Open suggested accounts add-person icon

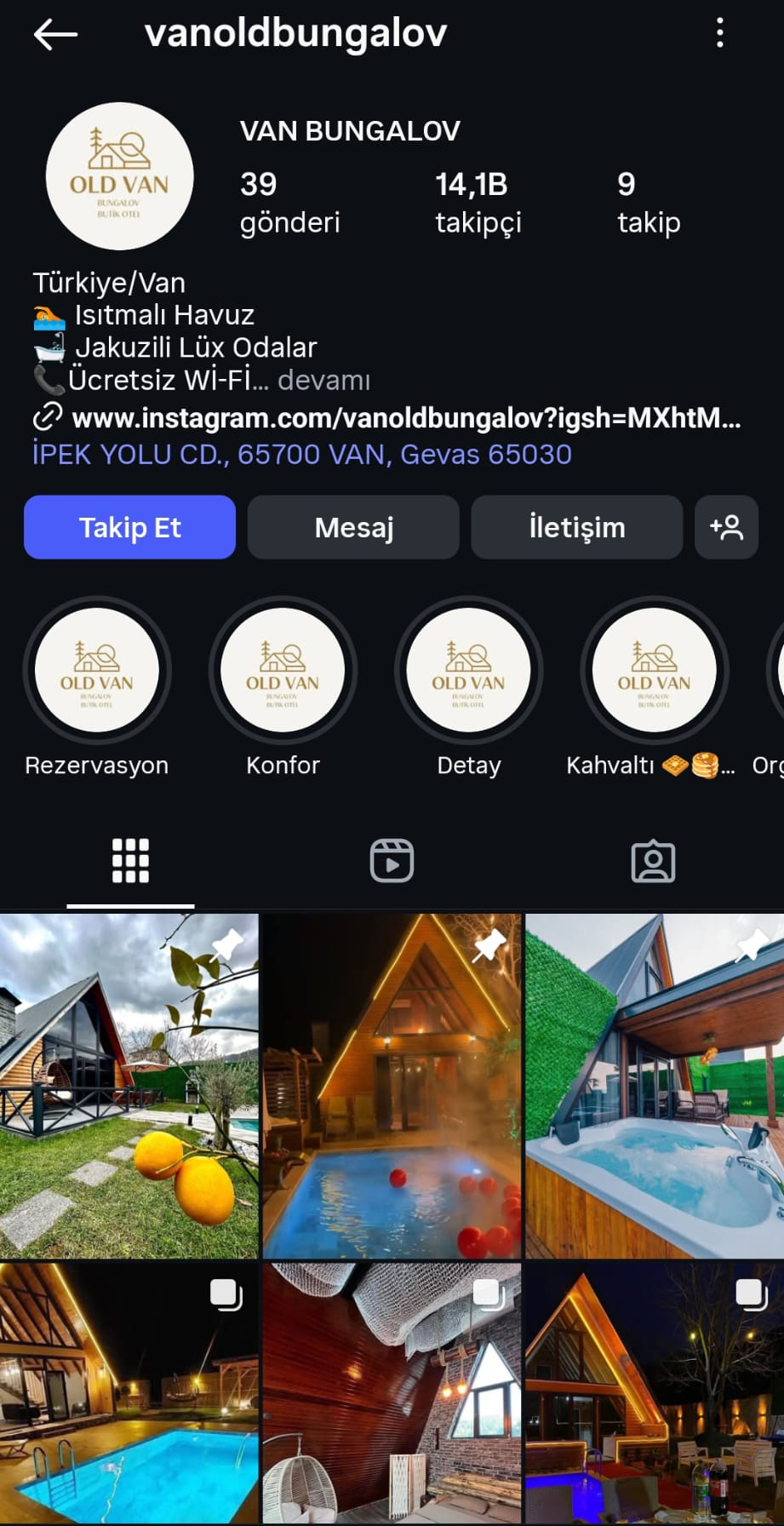pos(726,527)
